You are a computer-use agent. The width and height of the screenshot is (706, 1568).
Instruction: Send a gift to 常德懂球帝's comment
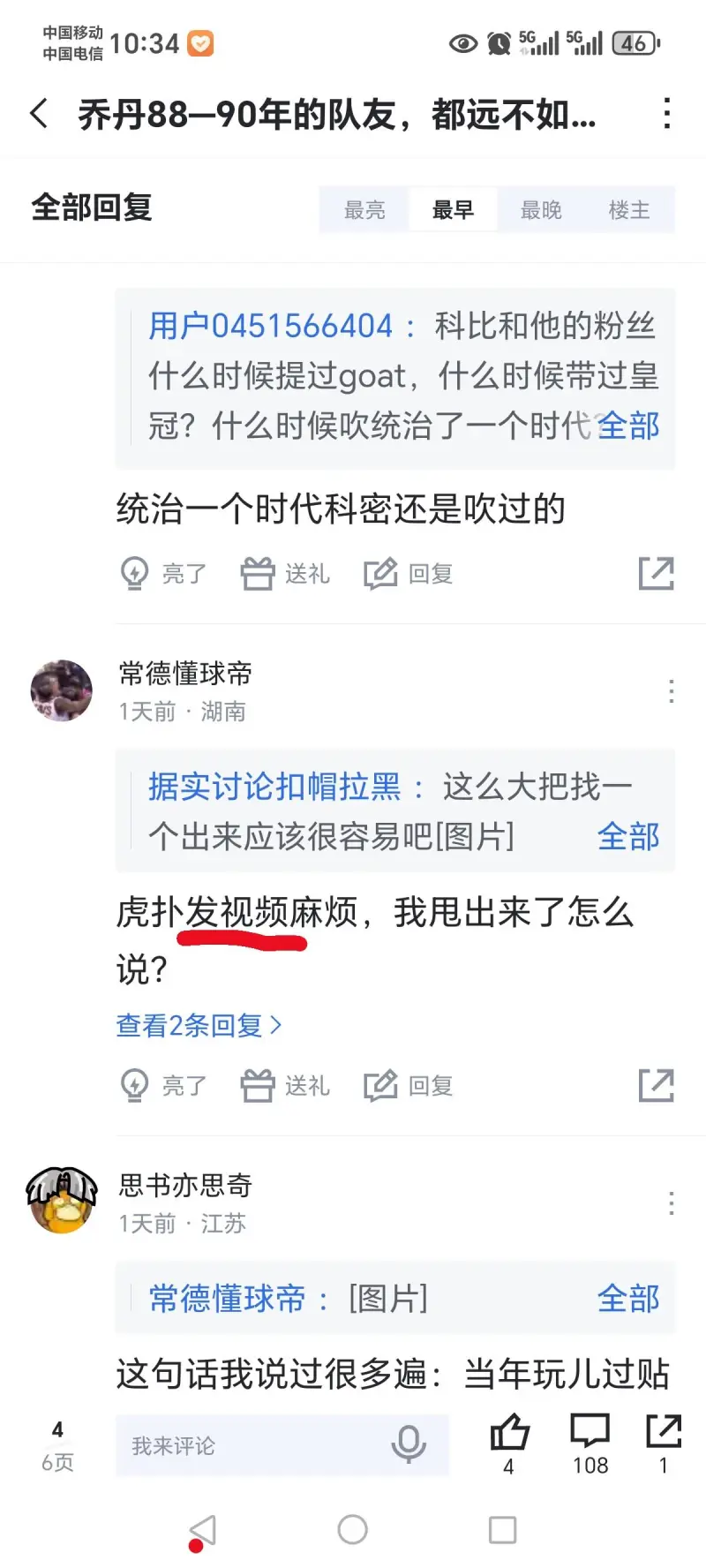[x=286, y=1086]
